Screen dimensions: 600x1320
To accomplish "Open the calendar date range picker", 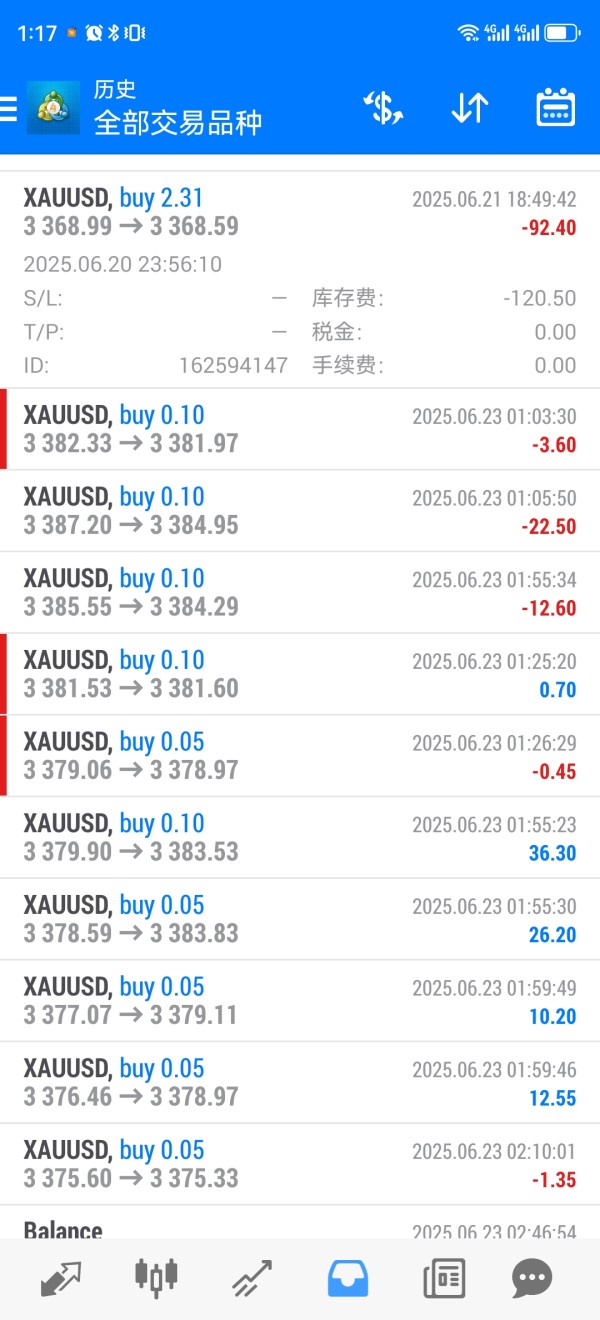I will (556, 108).
